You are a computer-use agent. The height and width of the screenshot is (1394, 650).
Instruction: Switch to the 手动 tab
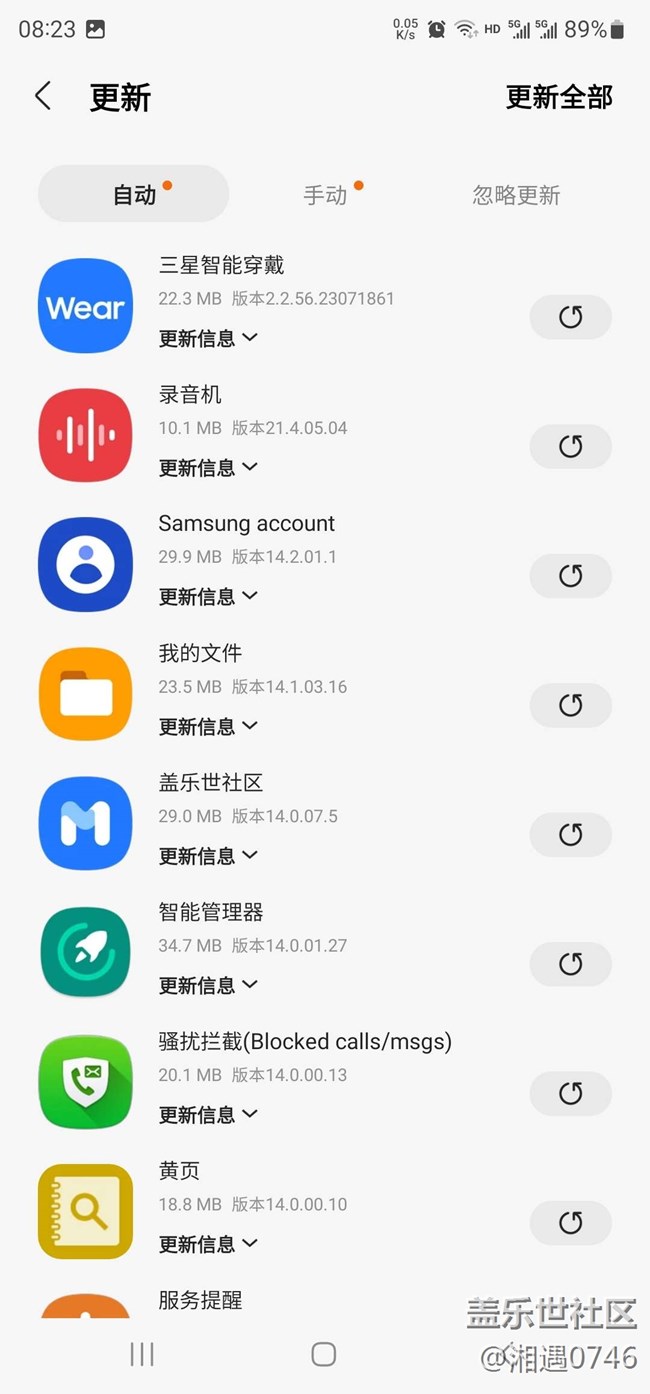326,195
